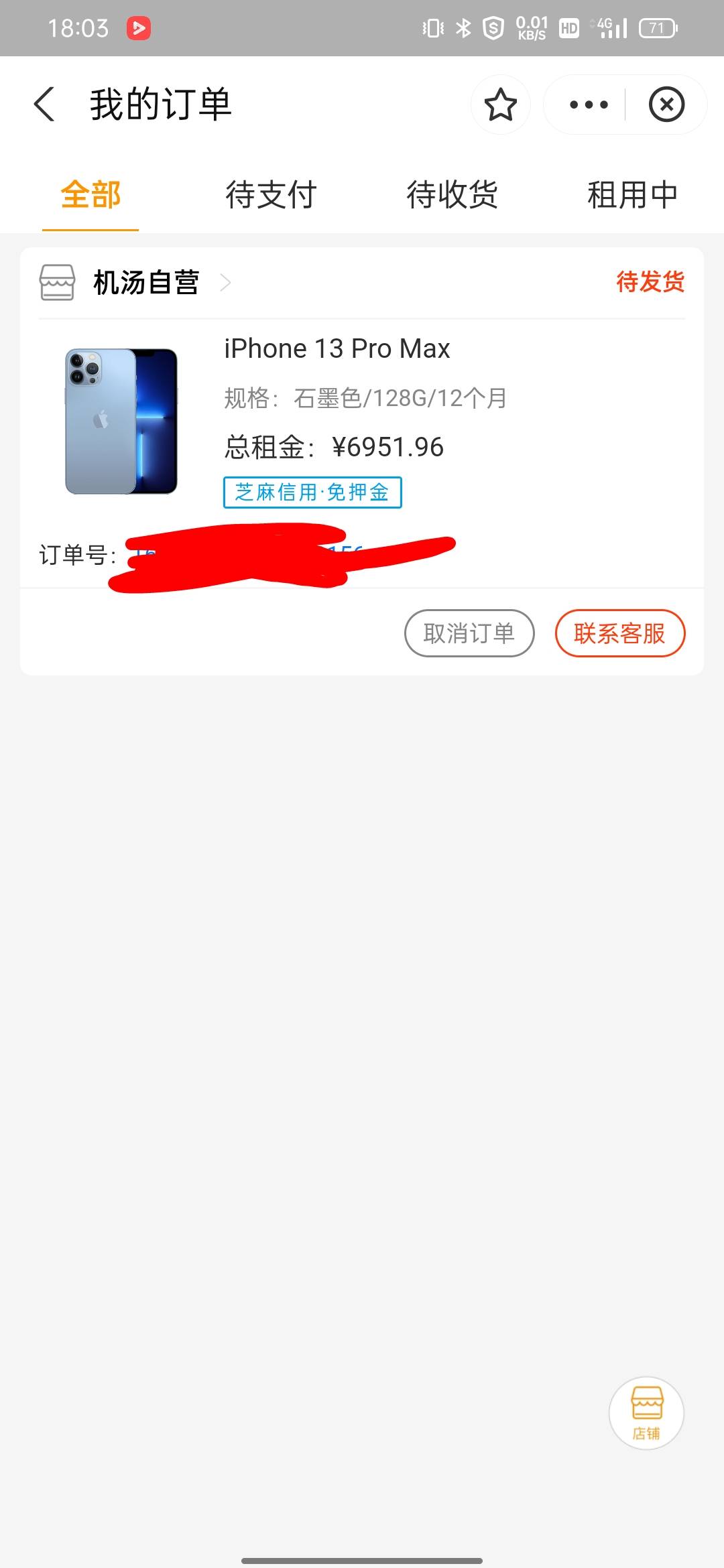724x1568 pixels.
Task: Contact support via 联系客服
Action: (x=620, y=633)
